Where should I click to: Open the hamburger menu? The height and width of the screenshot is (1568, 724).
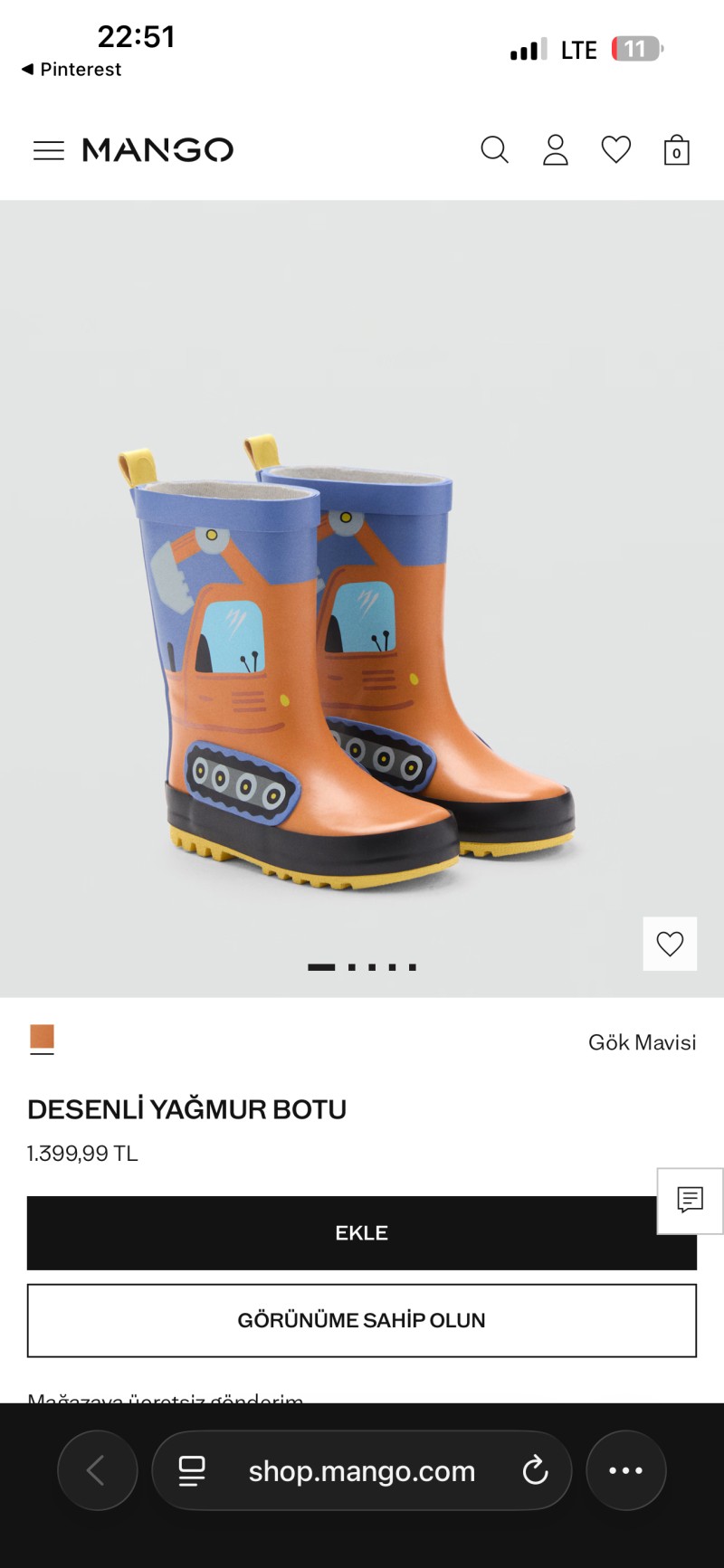(49, 150)
